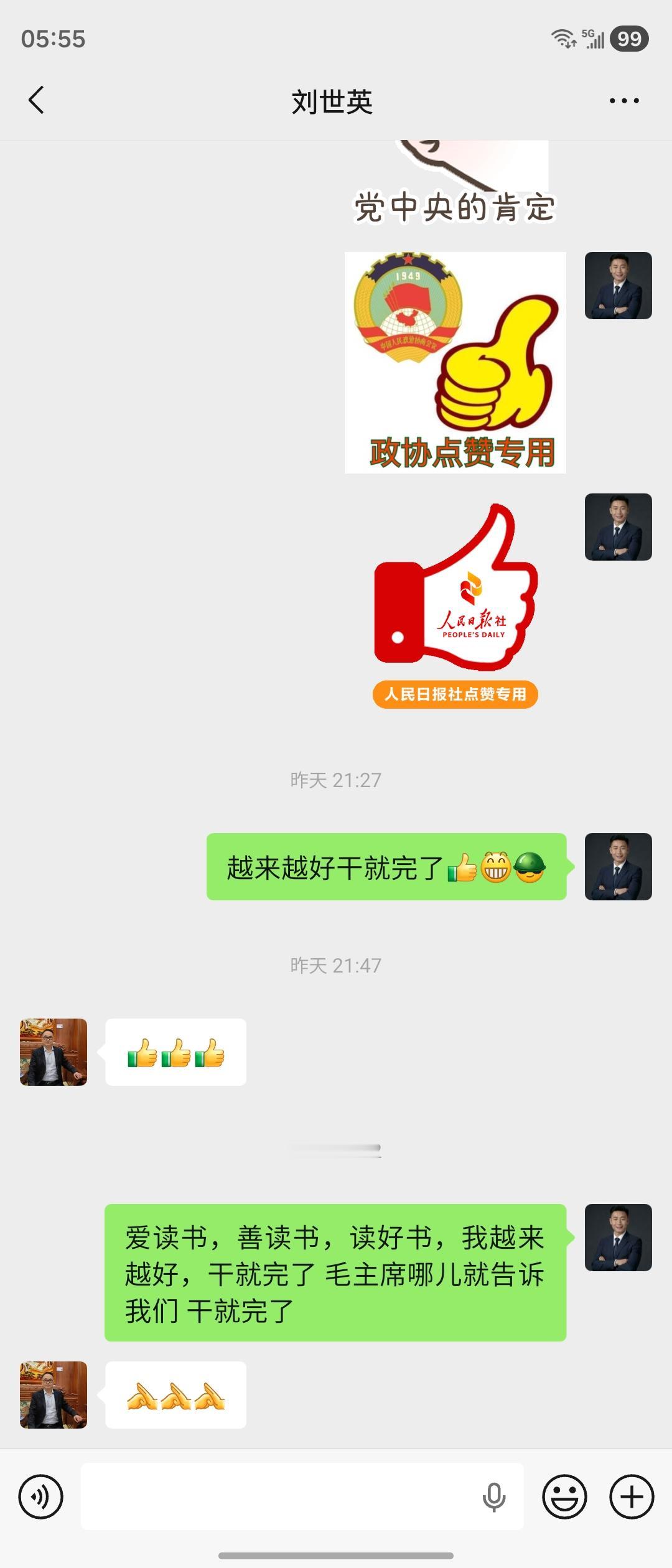Tap the Wi-Fi status icon
The image size is (672, 1568).
pyautogui.click(x=563, y=37)
